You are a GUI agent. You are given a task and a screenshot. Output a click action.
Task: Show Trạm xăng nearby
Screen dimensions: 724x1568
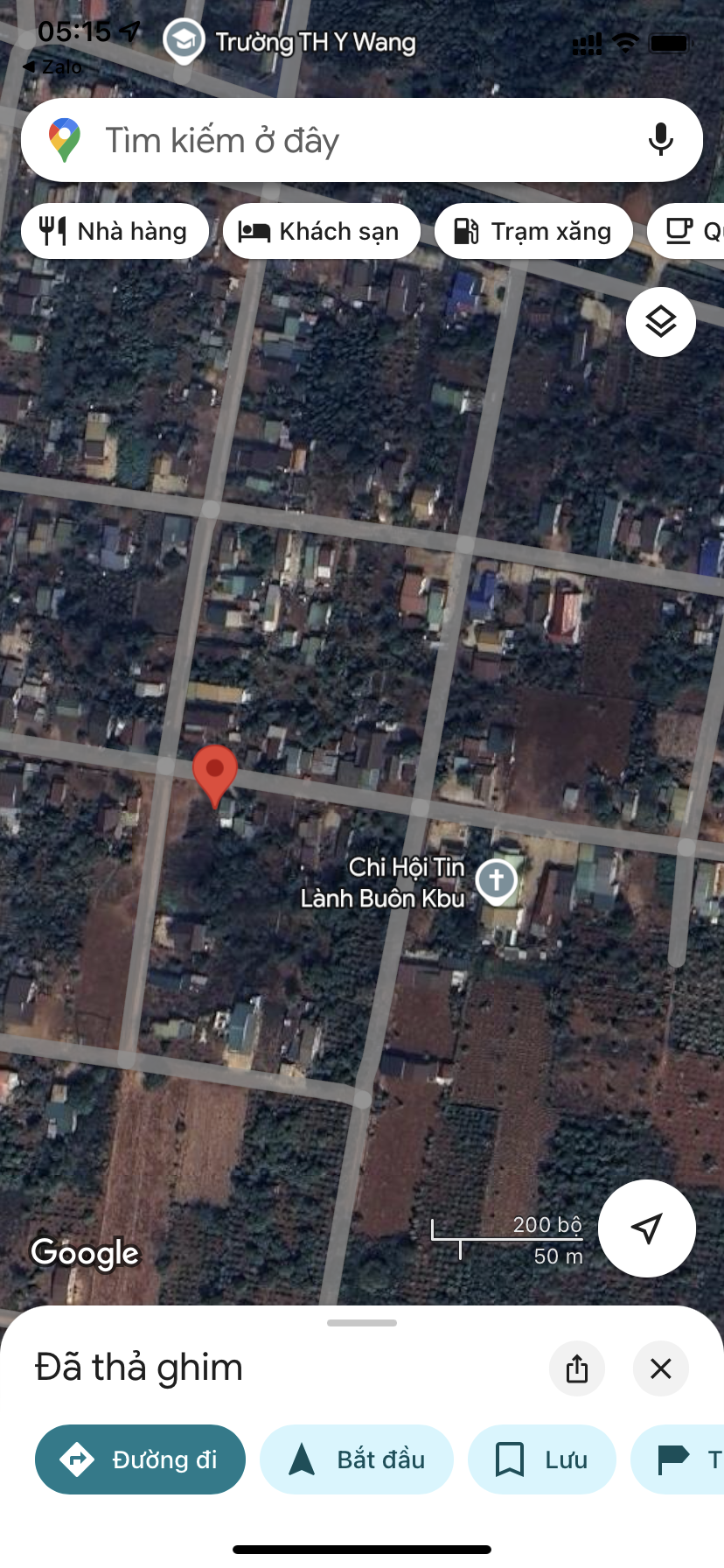[x=533, y=231]
